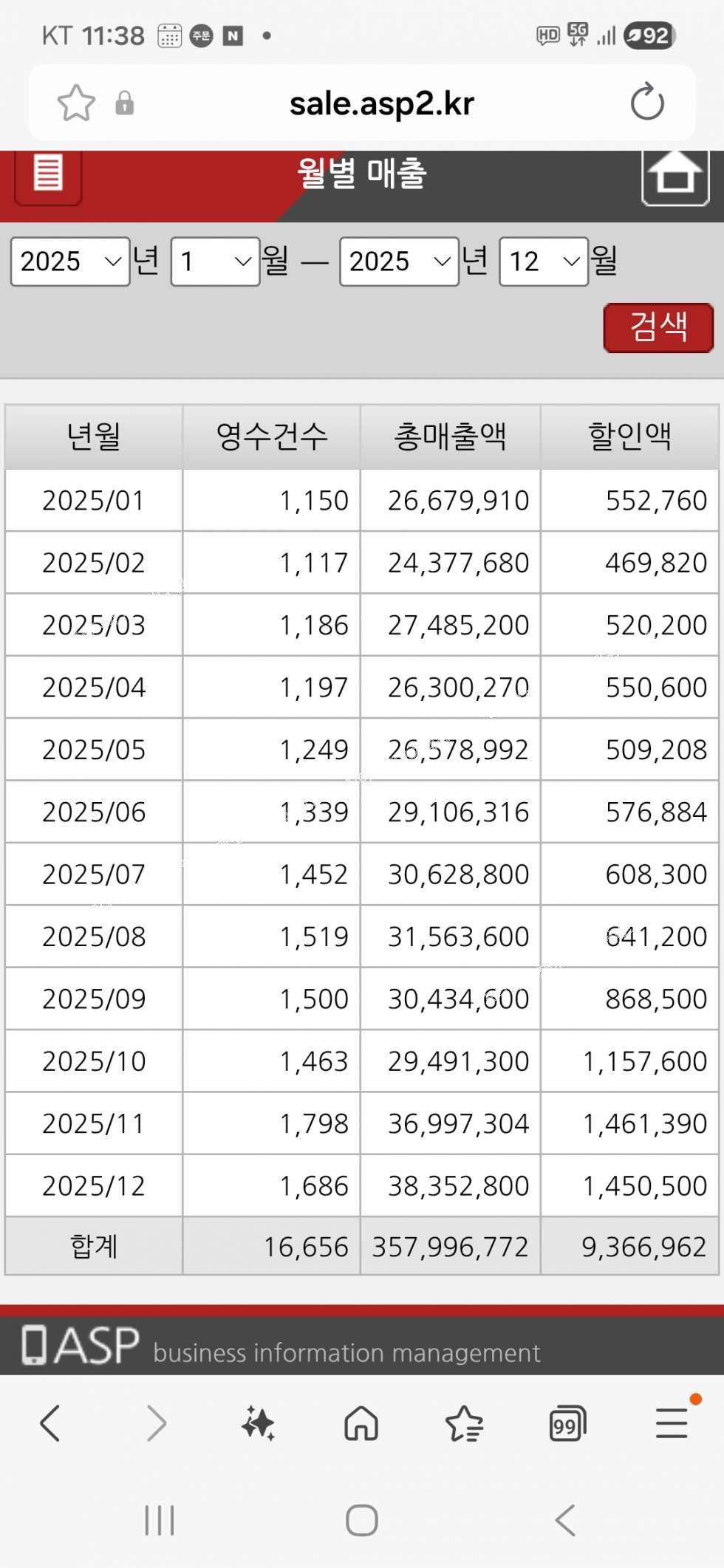This screenshot has width=724, height=1568.
Task: Open the red list menu button
Action: (48, 174)
